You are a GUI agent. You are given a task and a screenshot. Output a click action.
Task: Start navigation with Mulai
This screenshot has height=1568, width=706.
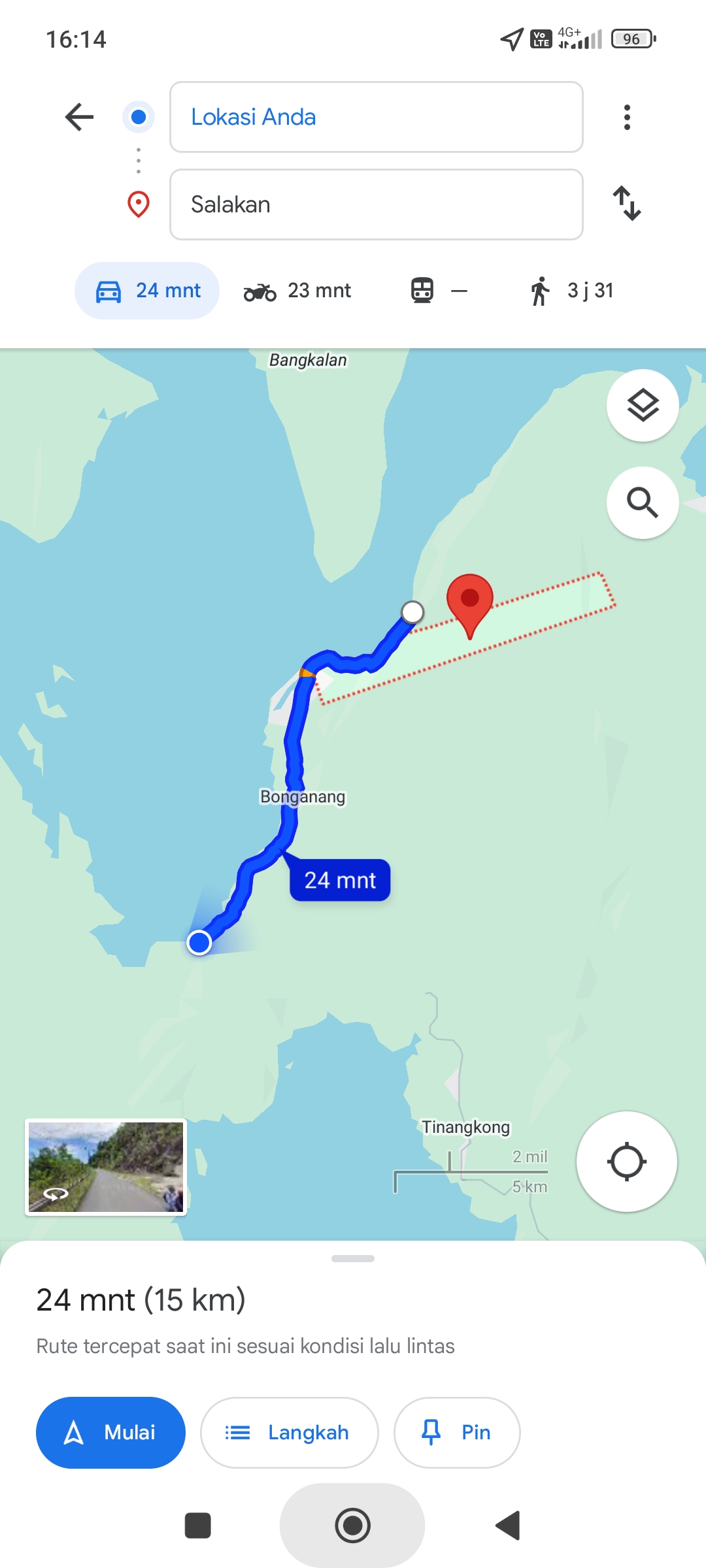pos(110,1433)
